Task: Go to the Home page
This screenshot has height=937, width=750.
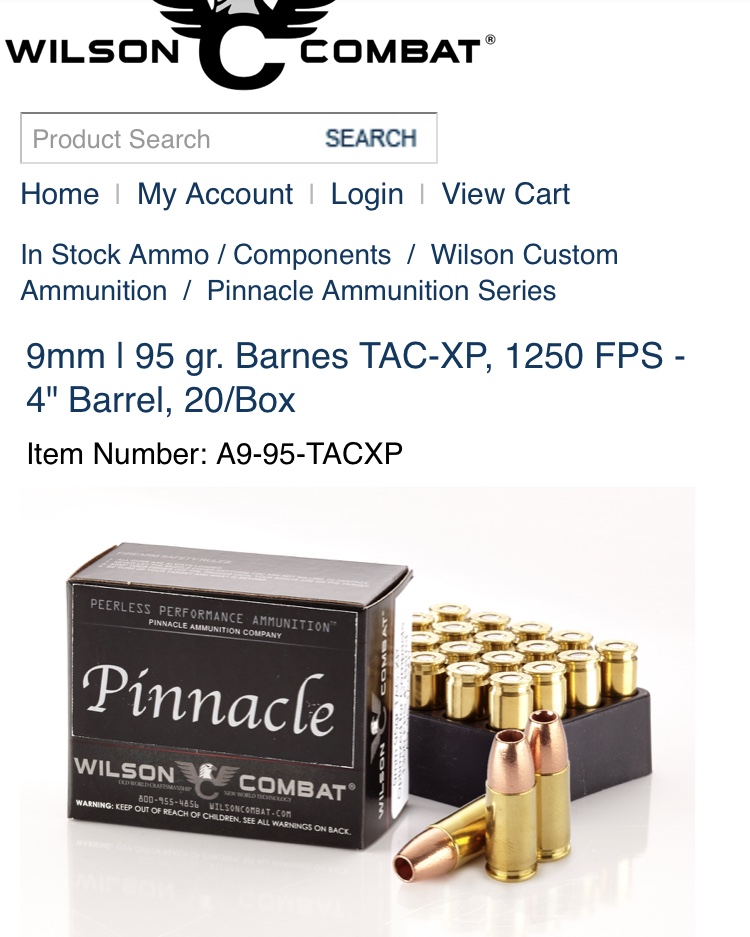Action: (x=60, y=194)
